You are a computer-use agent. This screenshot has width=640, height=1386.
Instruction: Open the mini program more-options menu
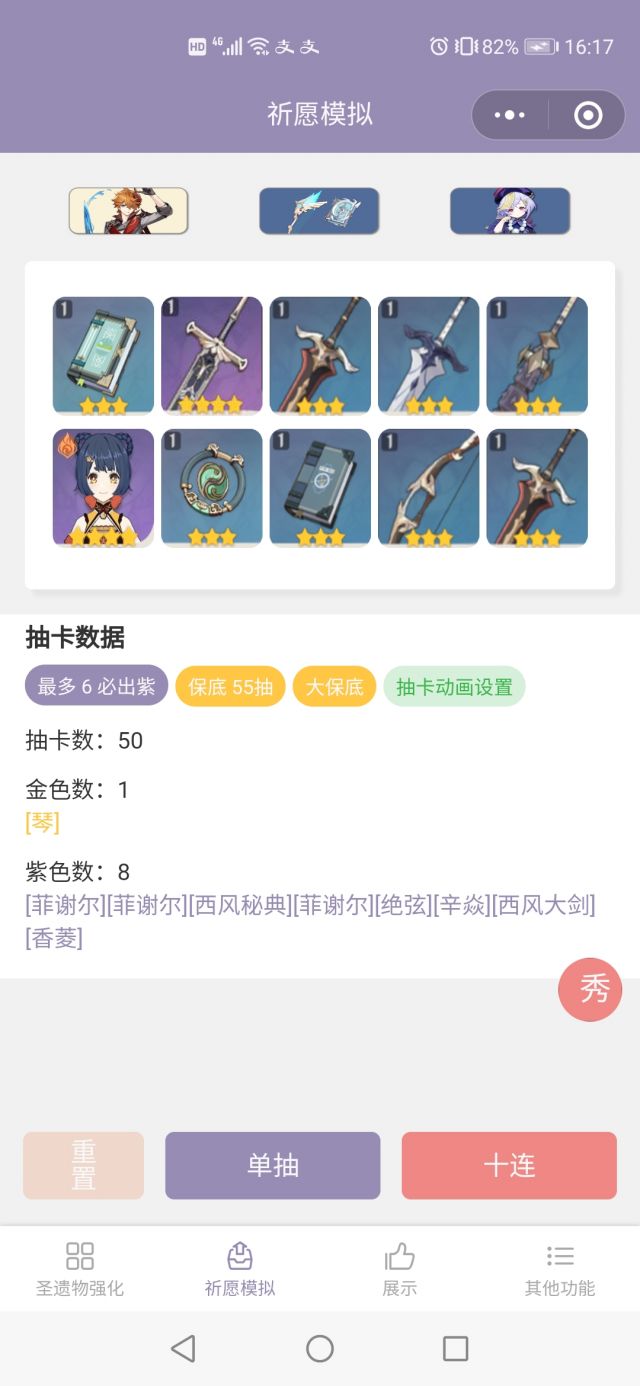(x=510, y=115)
